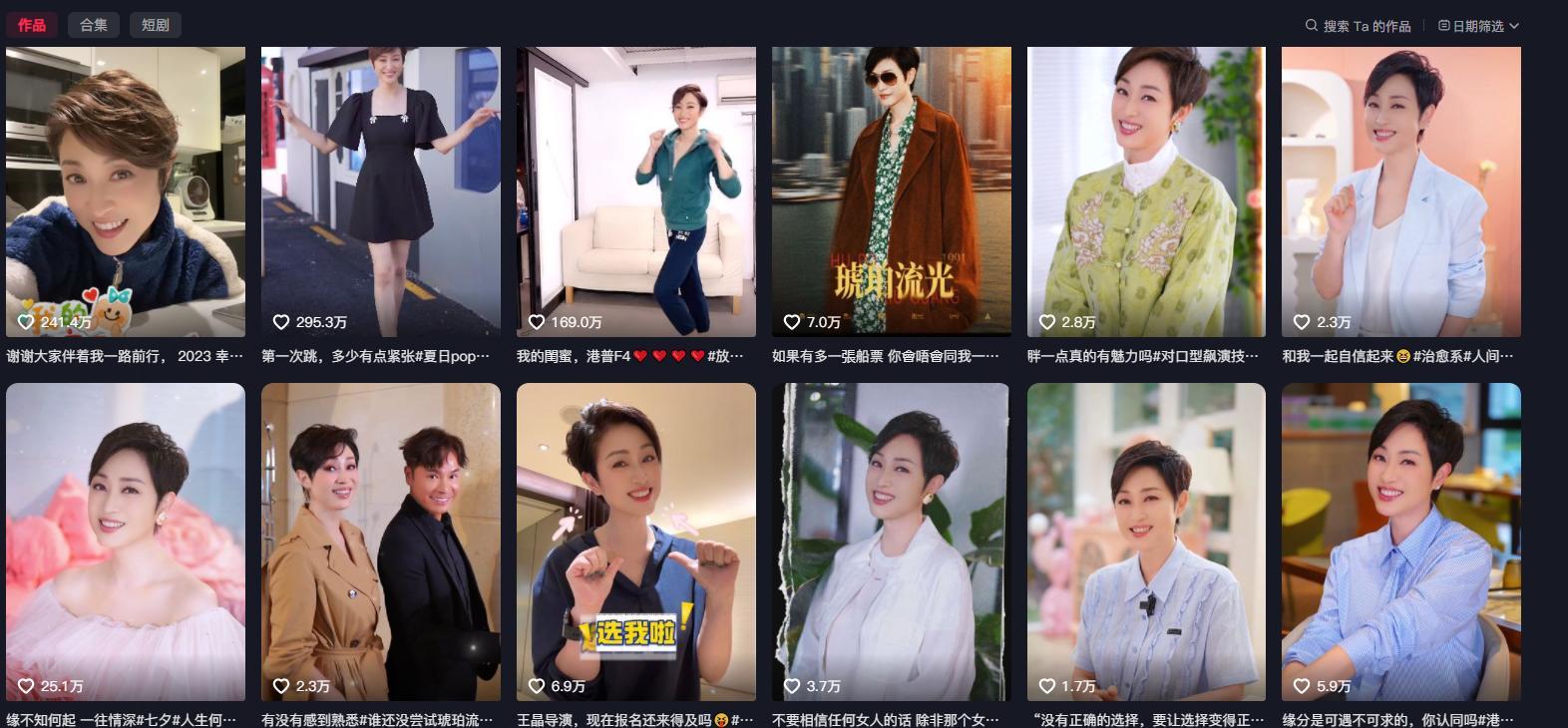Switch to the 作品 tab
The height and width of the screenshot is (728, 1568).
click(x=32, y=25)
